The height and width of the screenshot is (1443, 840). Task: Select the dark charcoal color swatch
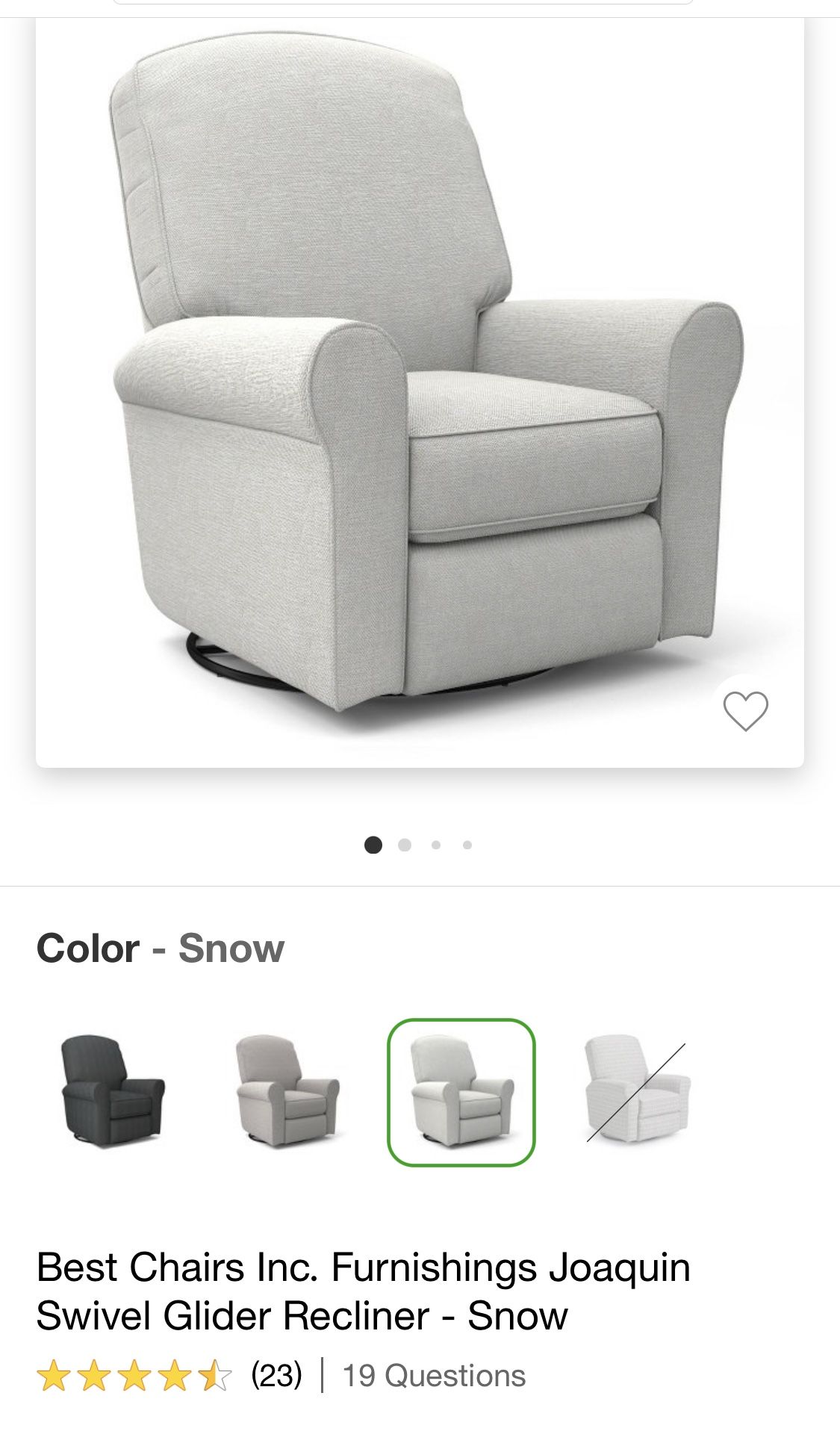[113, 1092]
